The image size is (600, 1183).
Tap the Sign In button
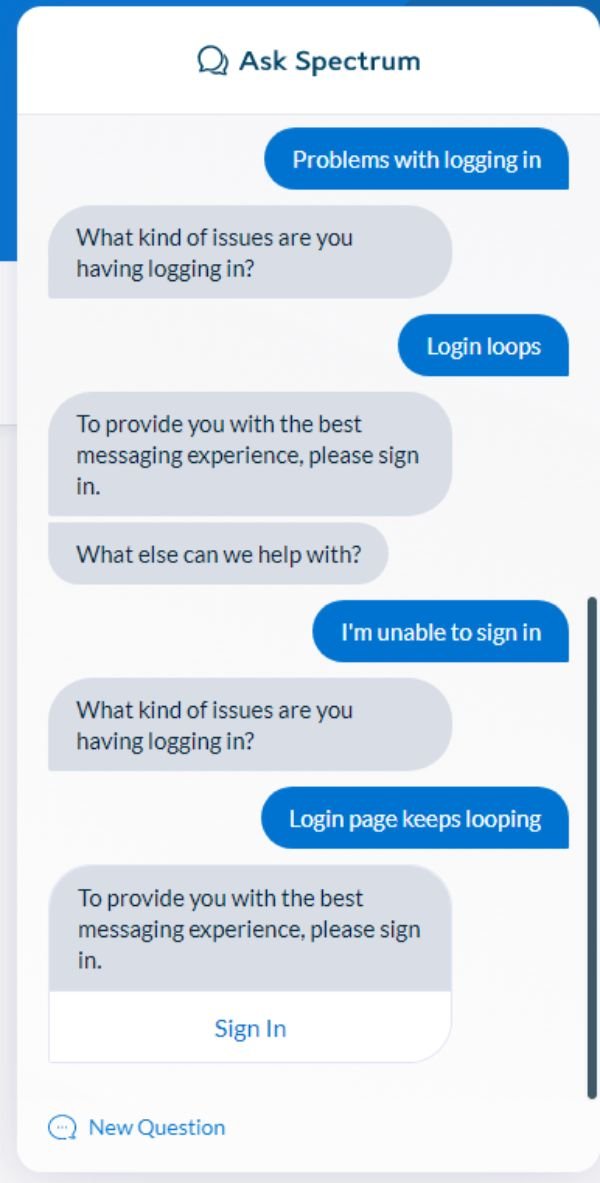[250, 1028]
